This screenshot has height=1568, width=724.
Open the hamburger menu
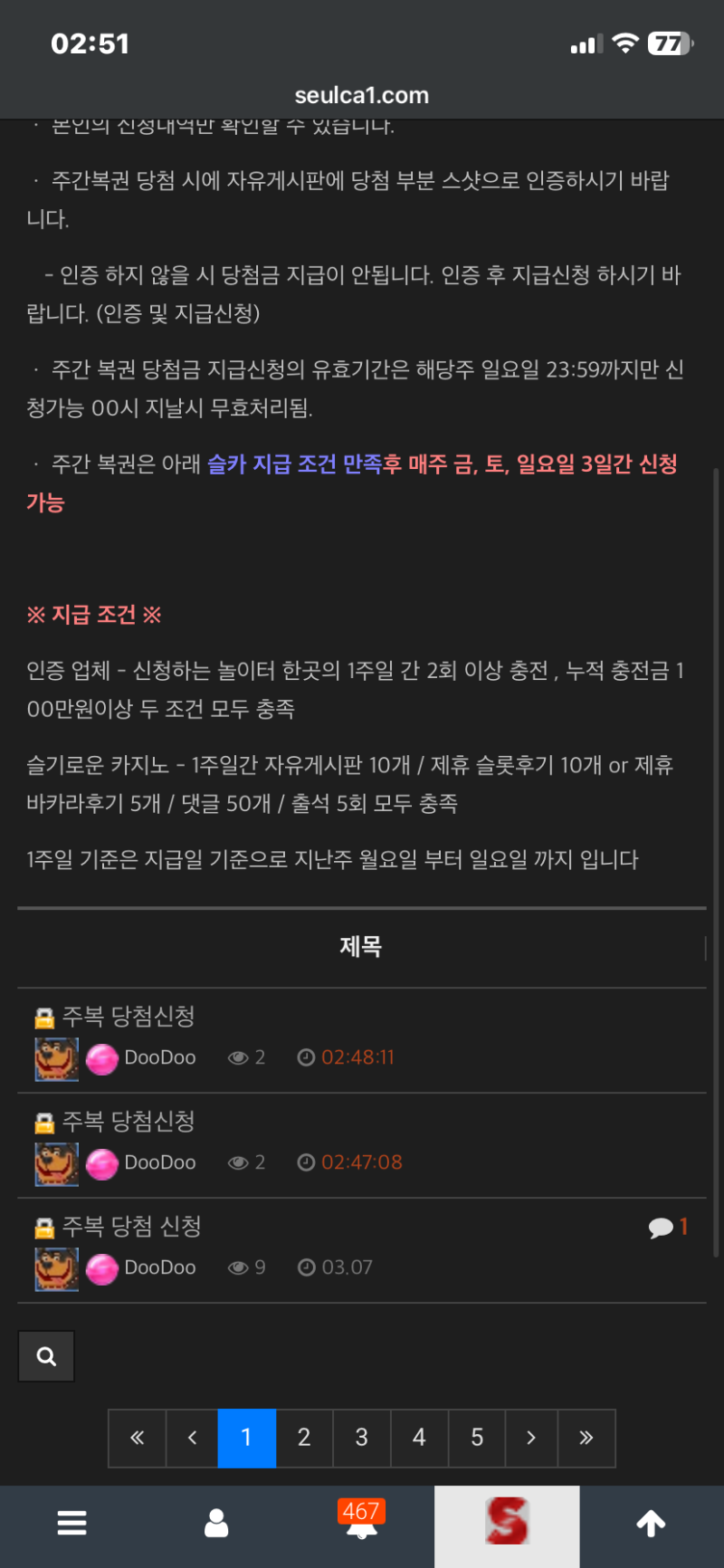click(72, 1524)
